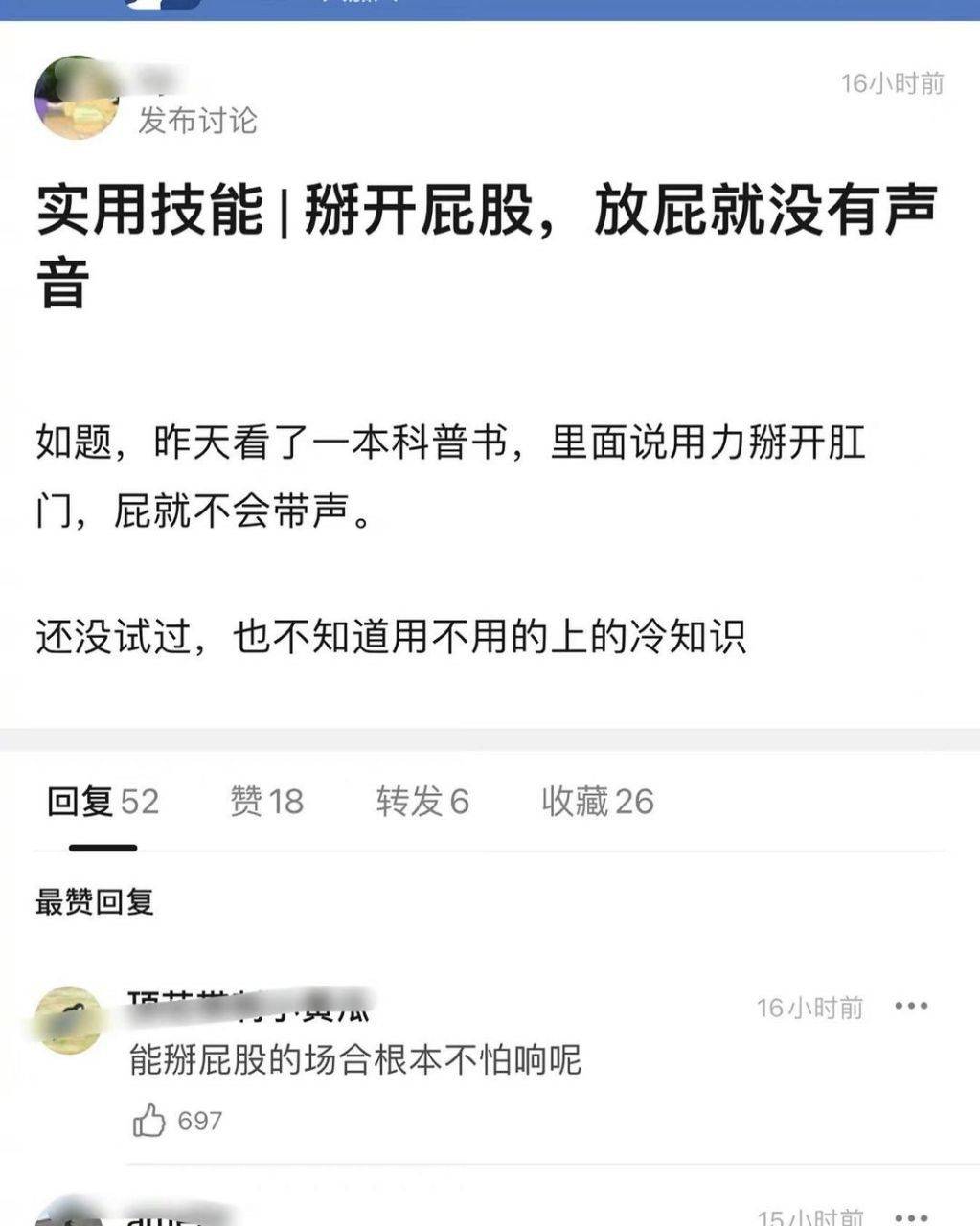Switch to the 转发 6 tab
Viewport: 980px width, 1226px height.
(x=422, y=802)
